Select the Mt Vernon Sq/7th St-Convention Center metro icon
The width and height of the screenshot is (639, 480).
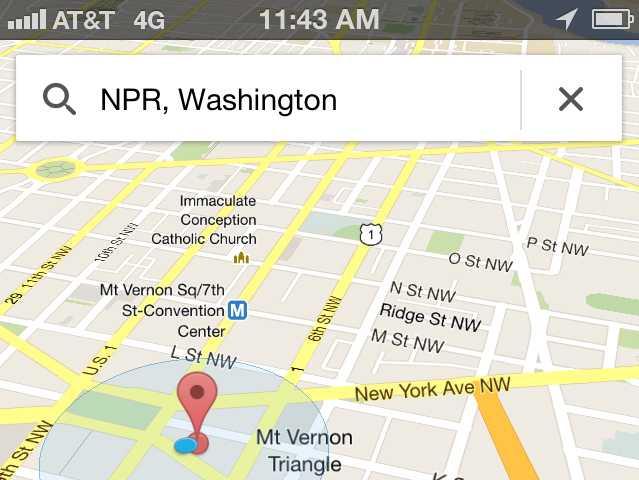[238, 311]
